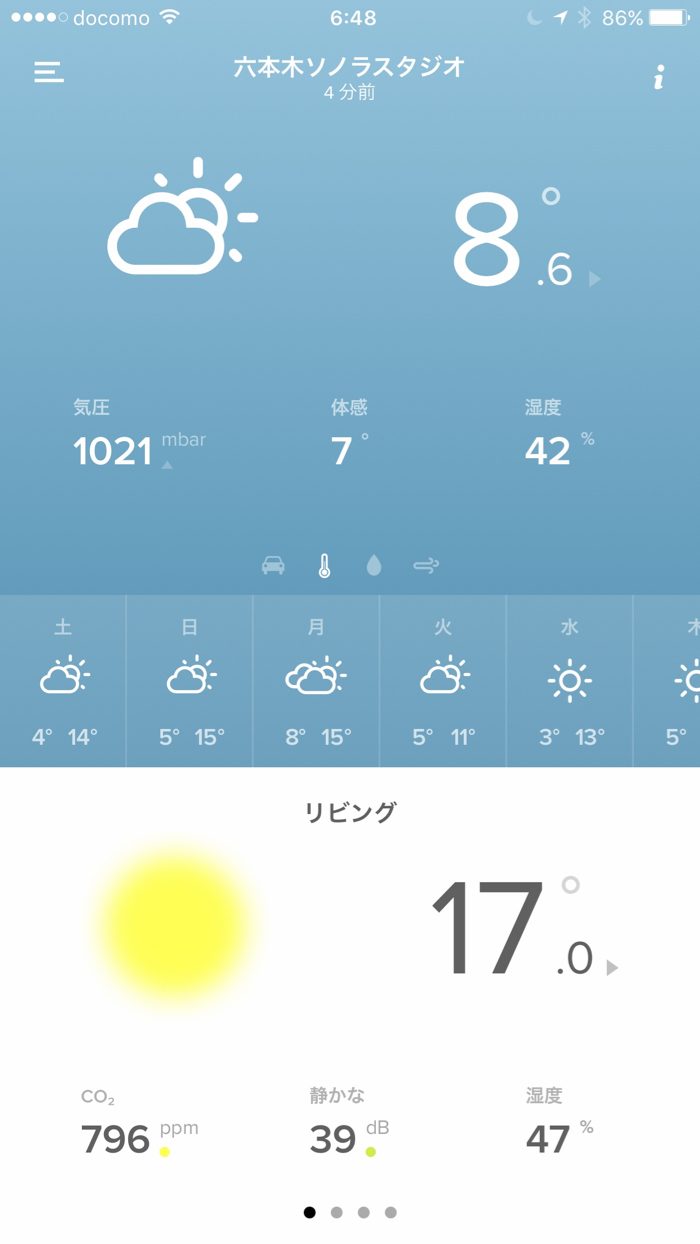The image size is (700, 1244).
Task: Open the station info icon
Action: (x=658, y=77)
